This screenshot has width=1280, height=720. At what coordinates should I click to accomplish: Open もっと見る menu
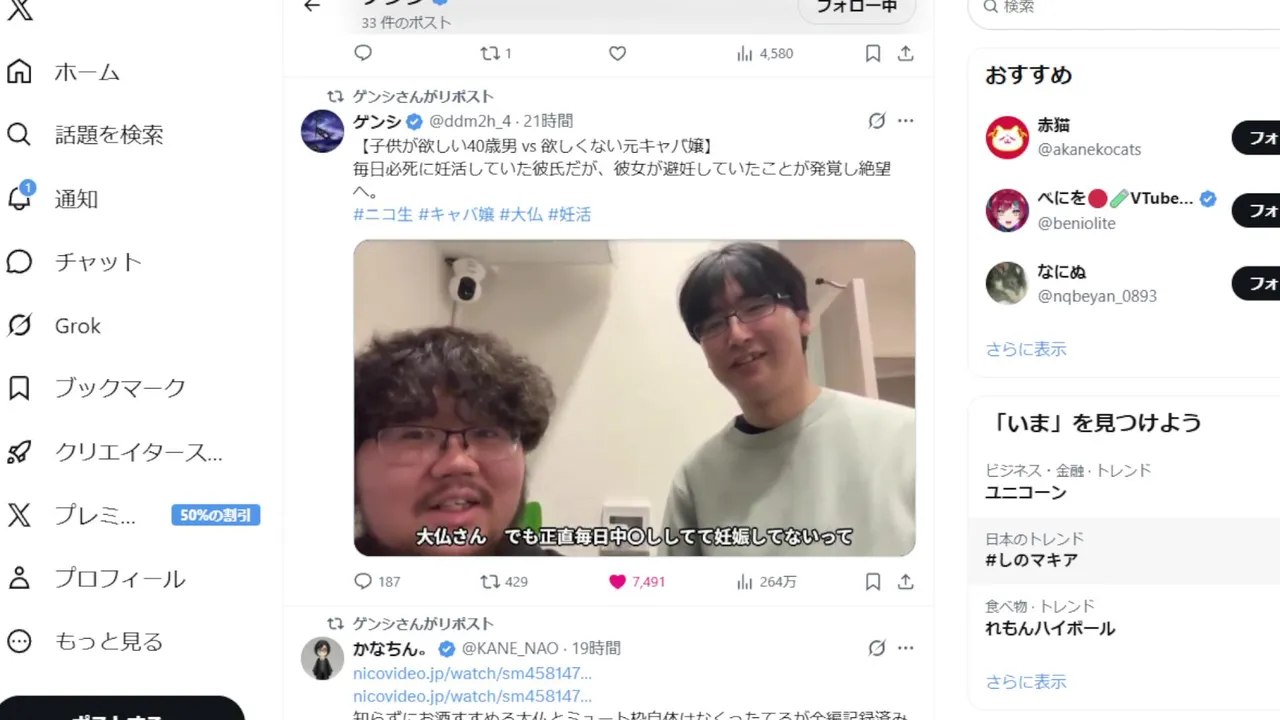[108, 641]
